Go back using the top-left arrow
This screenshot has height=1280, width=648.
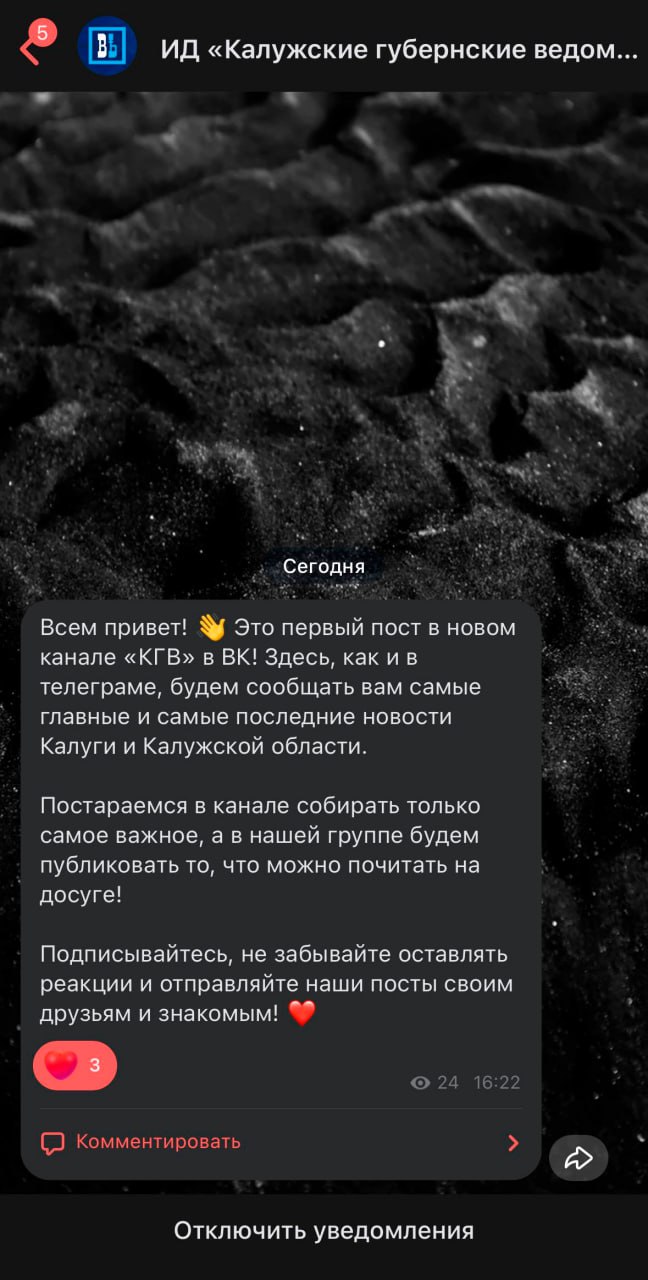[x=30, y=48]
